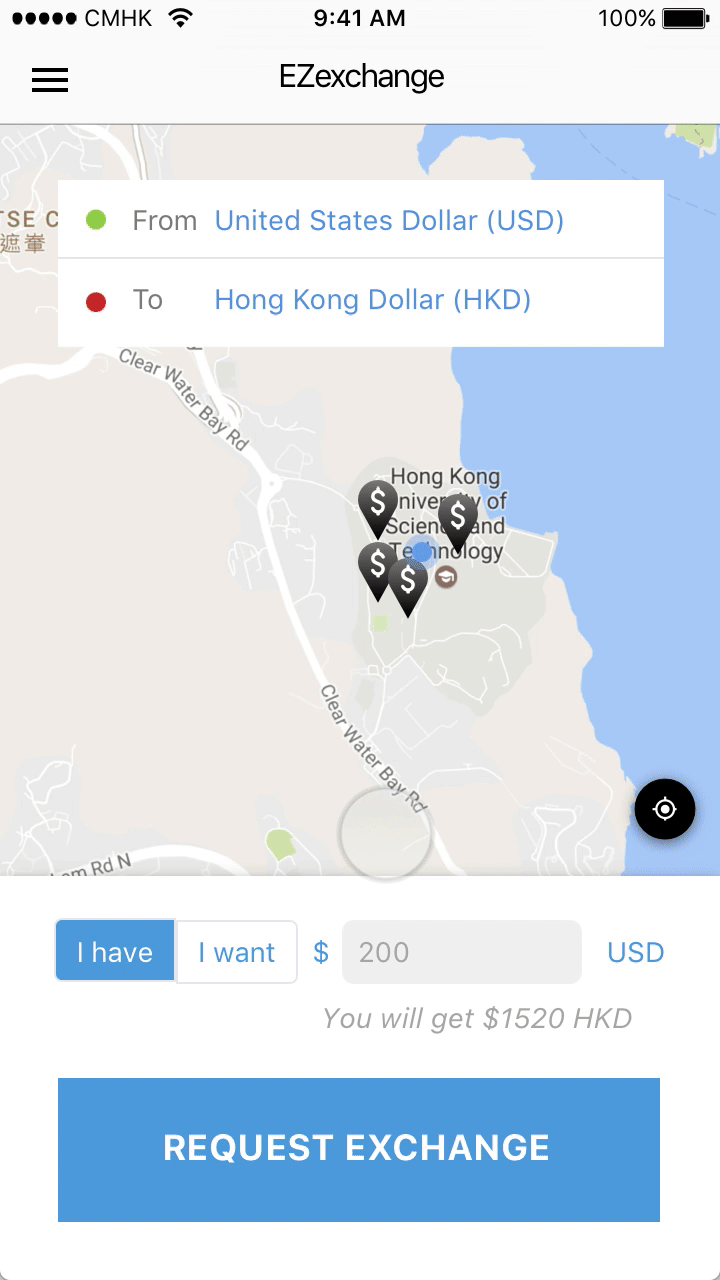Tap the Request Exchange button
This screenshot has height=1280, width=720.
pyautogui.click(x=359, y=1149)
